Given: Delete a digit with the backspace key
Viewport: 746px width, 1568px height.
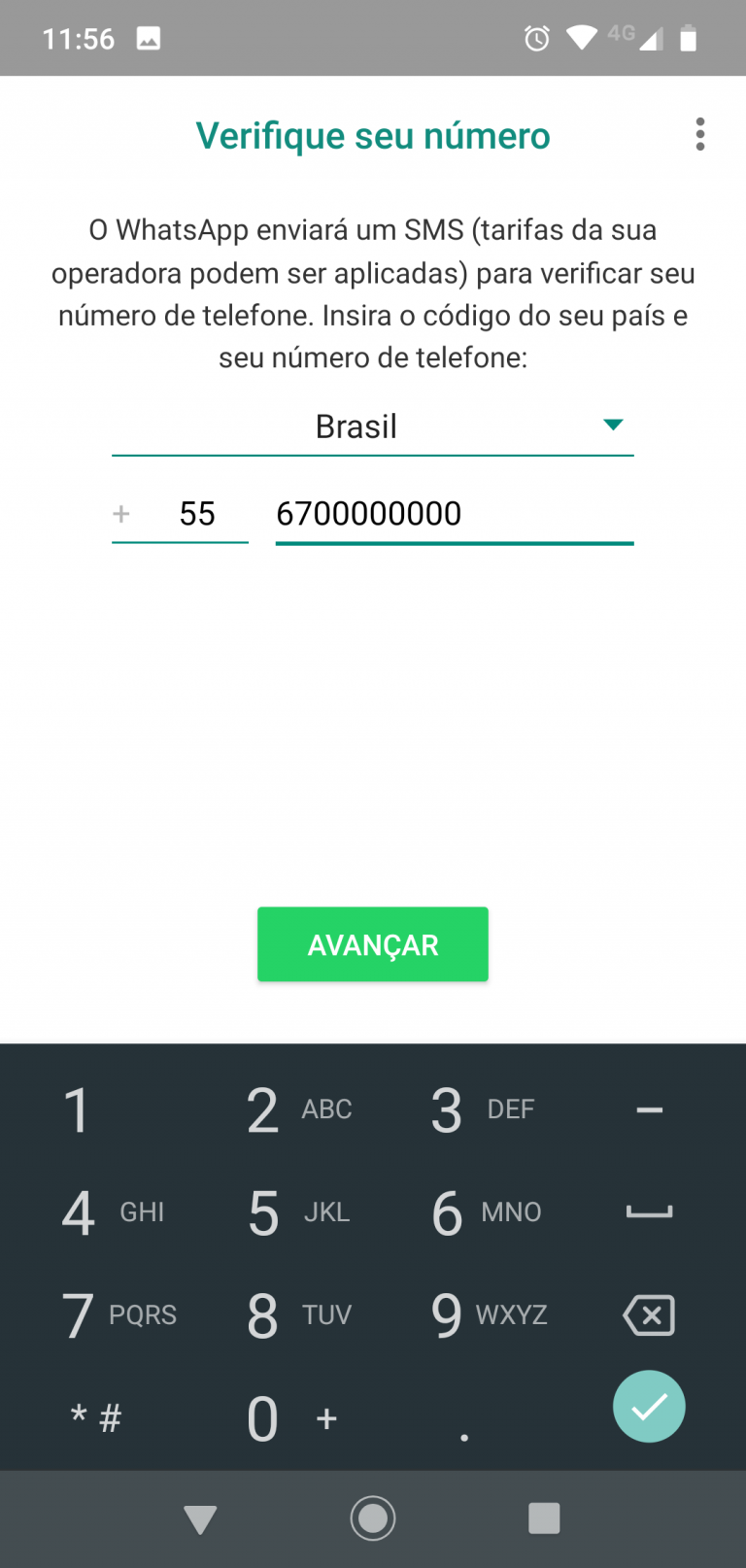Looking at the screenshot, I should coord(649,1315).
